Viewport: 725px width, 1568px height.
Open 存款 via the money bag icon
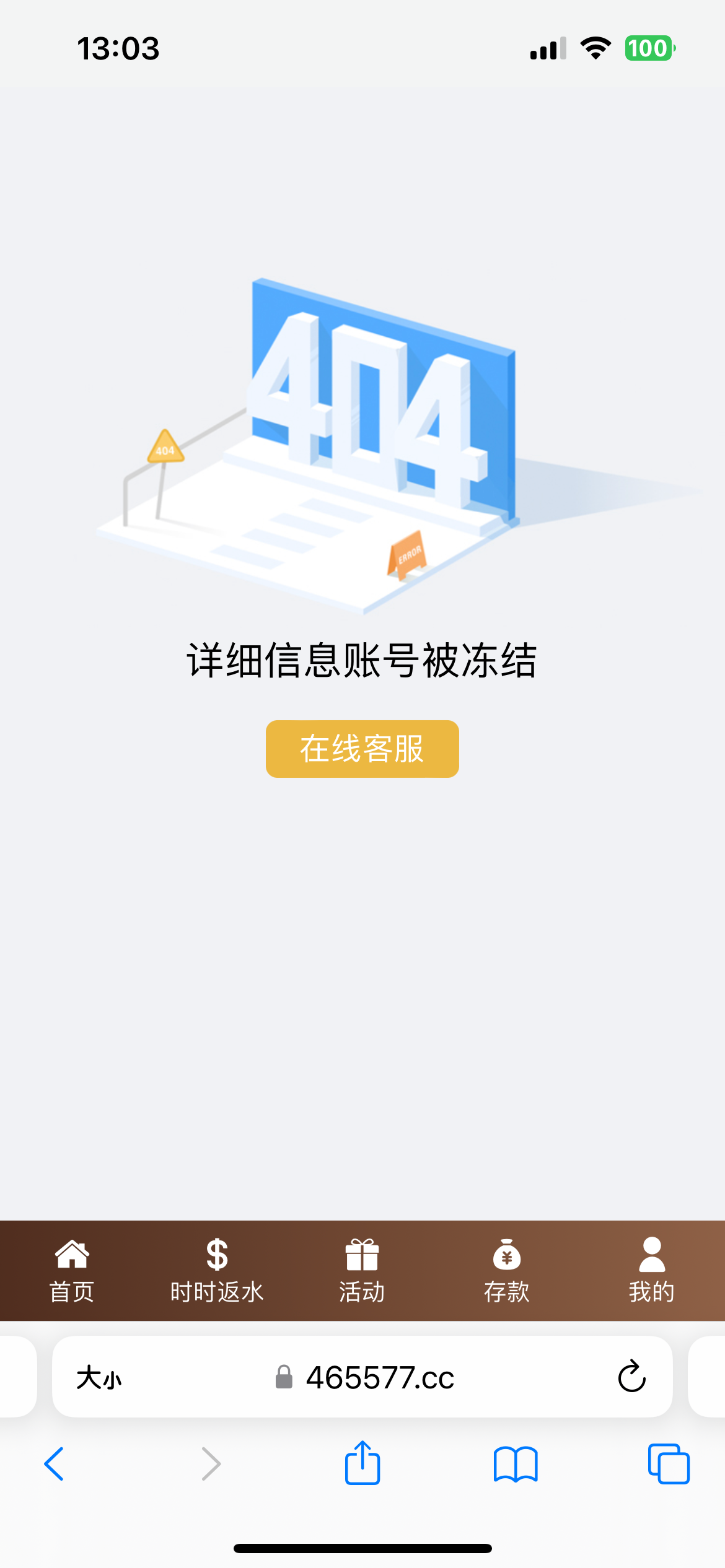[x=506, y=1255]
